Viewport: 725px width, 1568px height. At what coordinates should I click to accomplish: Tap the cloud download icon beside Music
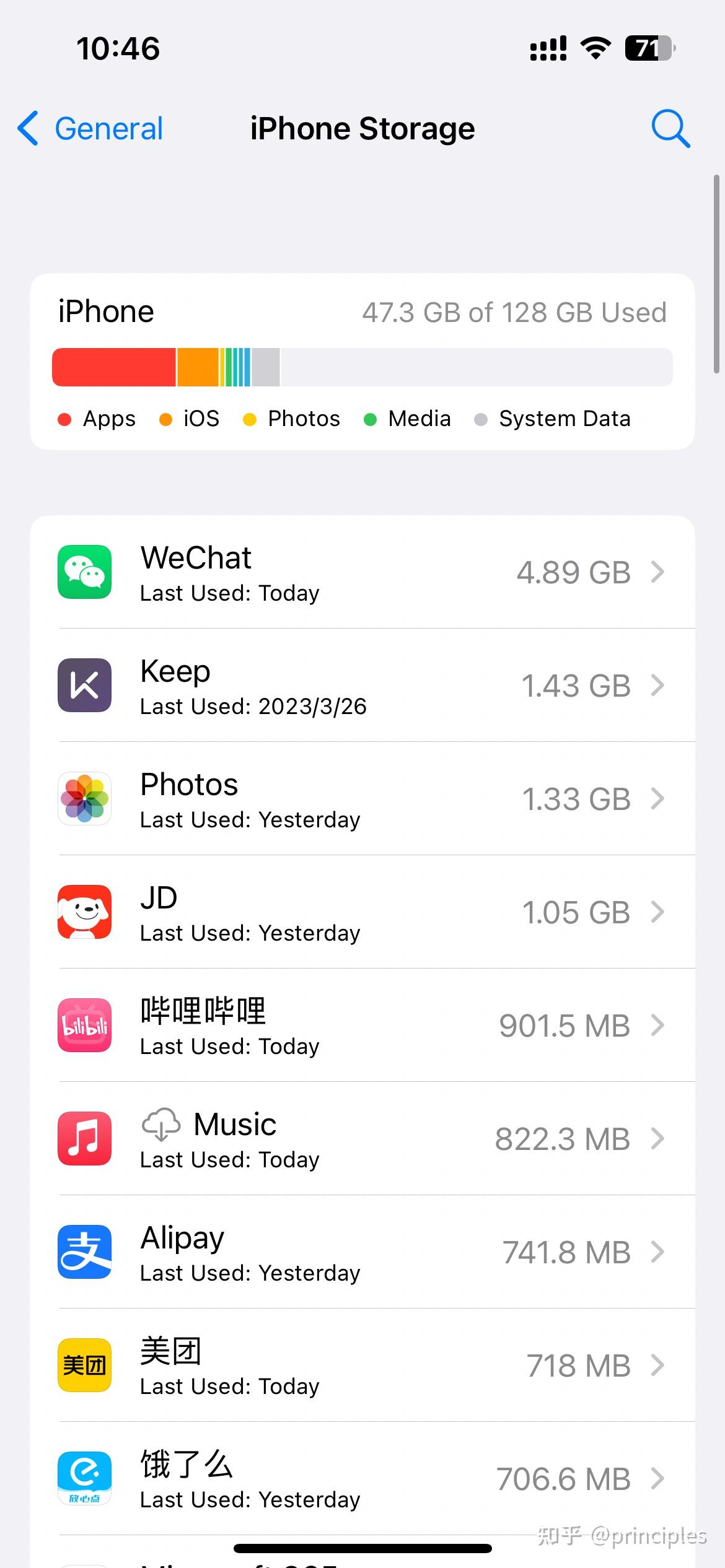[161, 1123]
